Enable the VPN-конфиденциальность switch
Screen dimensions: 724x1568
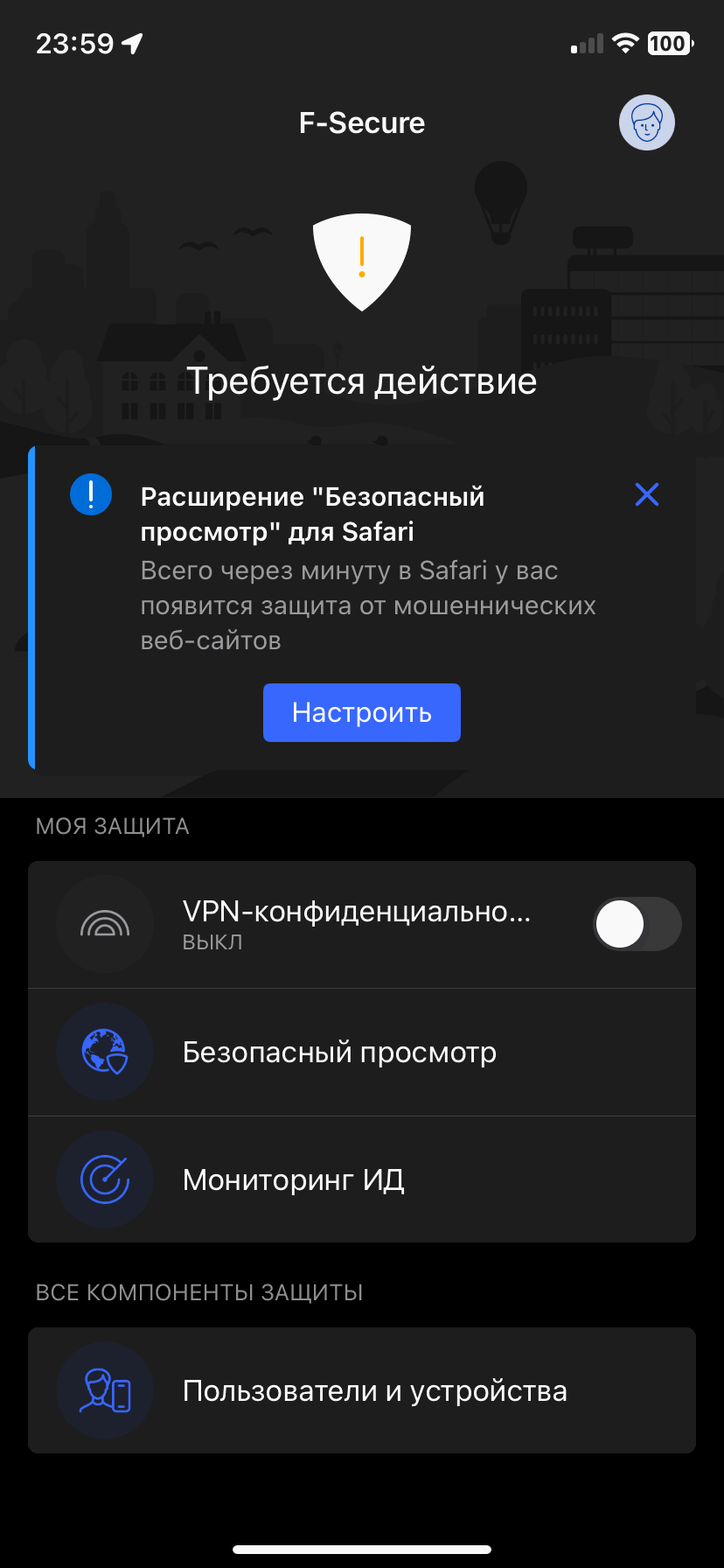pos(637,925)
